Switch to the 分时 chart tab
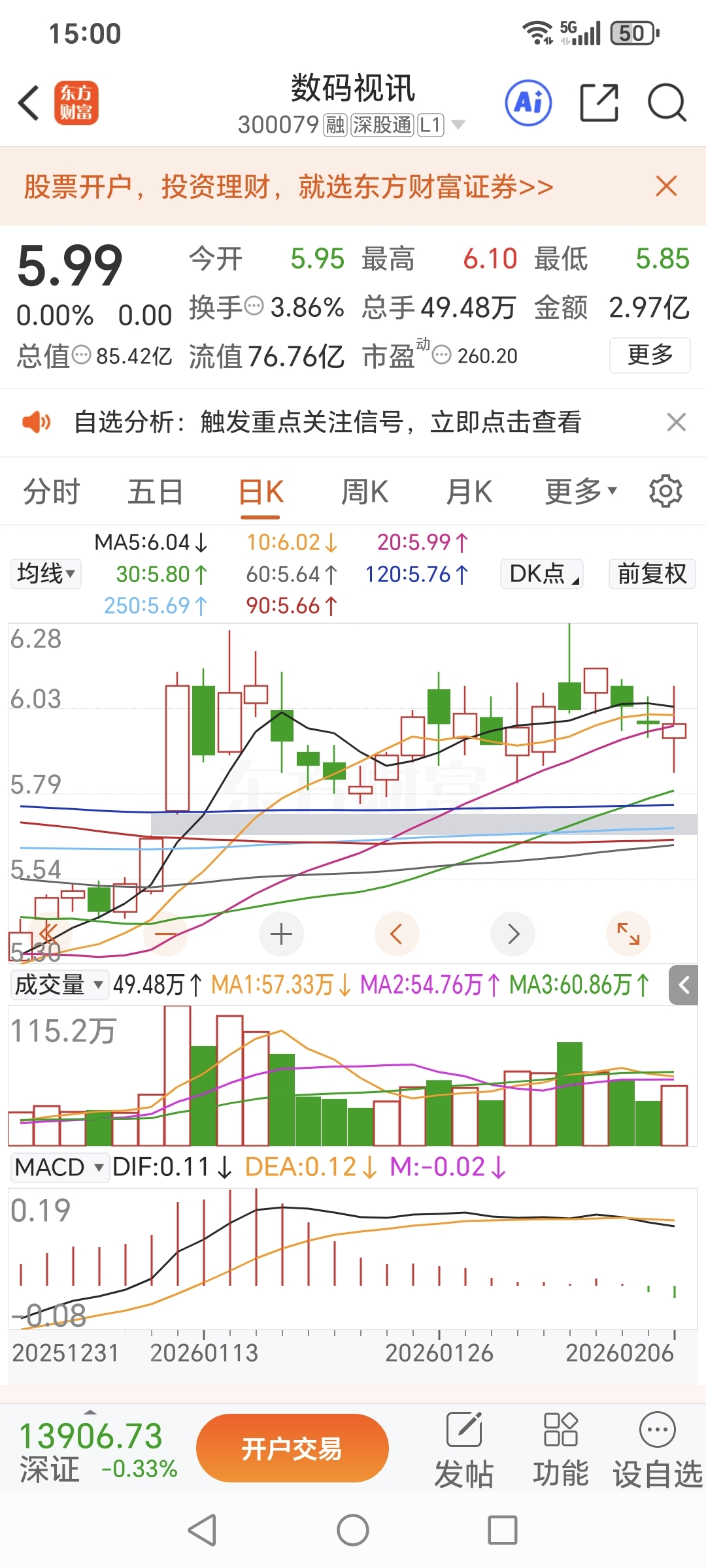The image size is (706, 1568). [52, 491]
